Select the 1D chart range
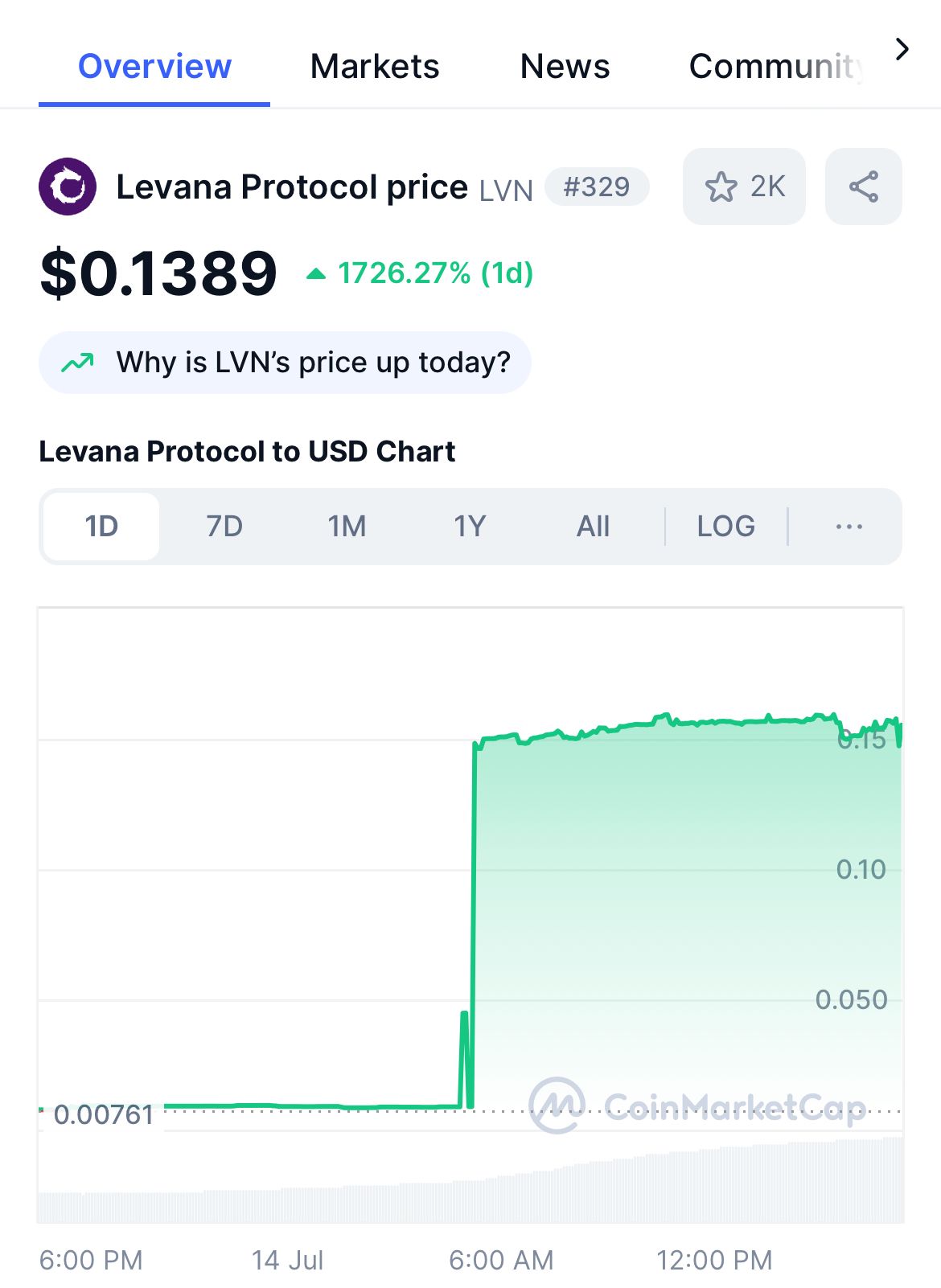The height and width of the screenshot is (1288, 941). [101, 527]
